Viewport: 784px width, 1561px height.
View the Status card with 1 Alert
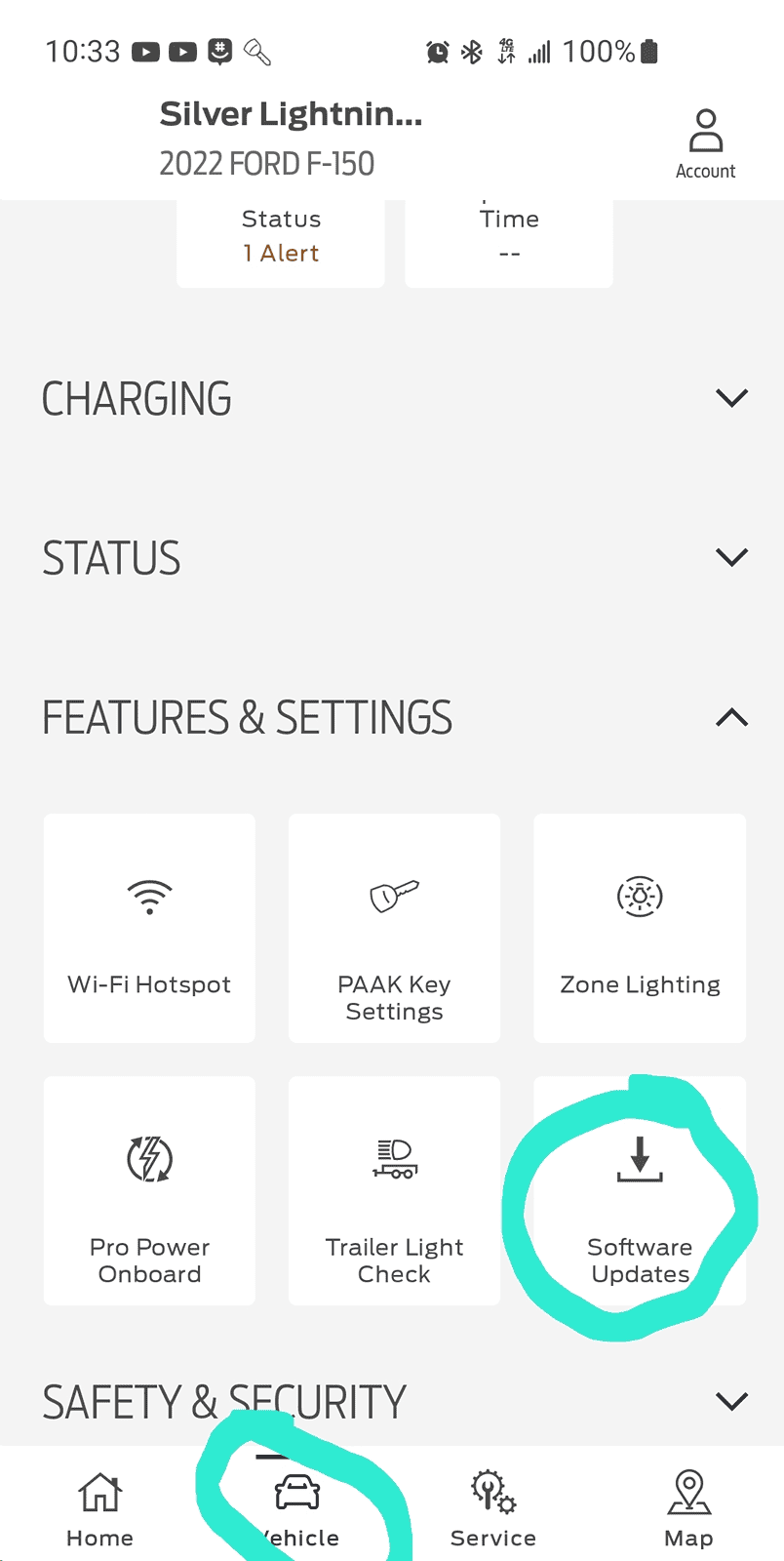(x=281, y=240)
